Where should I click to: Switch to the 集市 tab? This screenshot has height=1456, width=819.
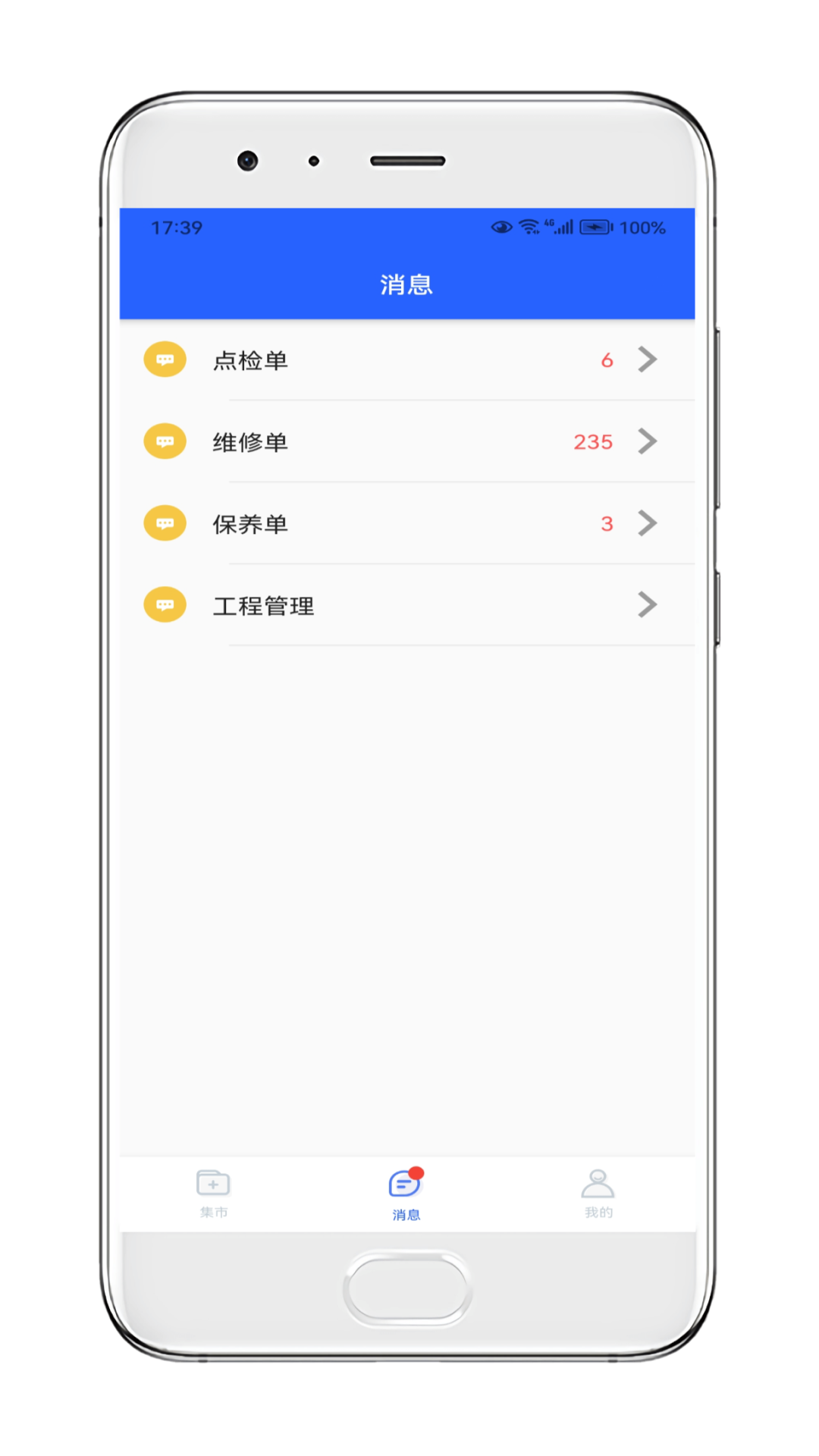click(214, 1194)
